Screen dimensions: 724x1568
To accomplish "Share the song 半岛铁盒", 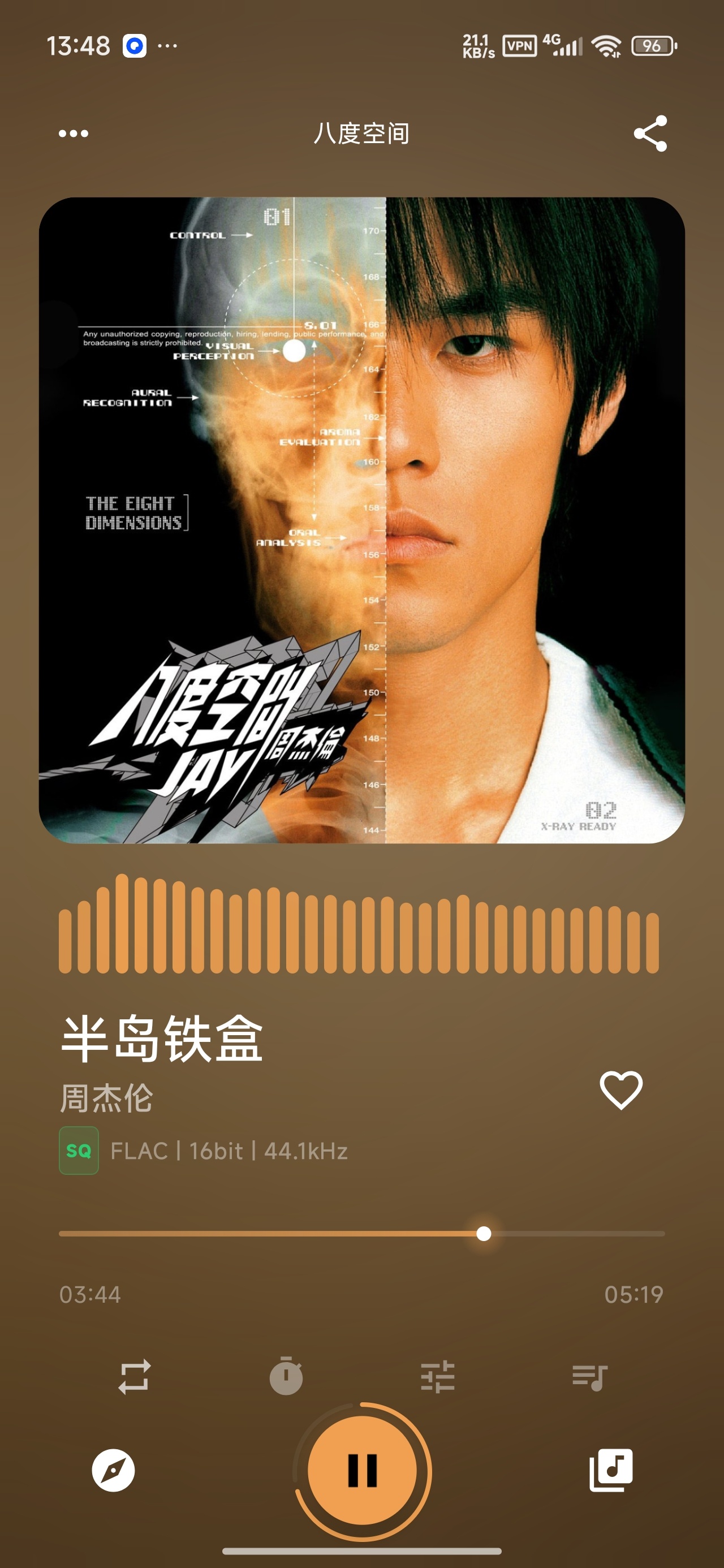I will point(650,133).
